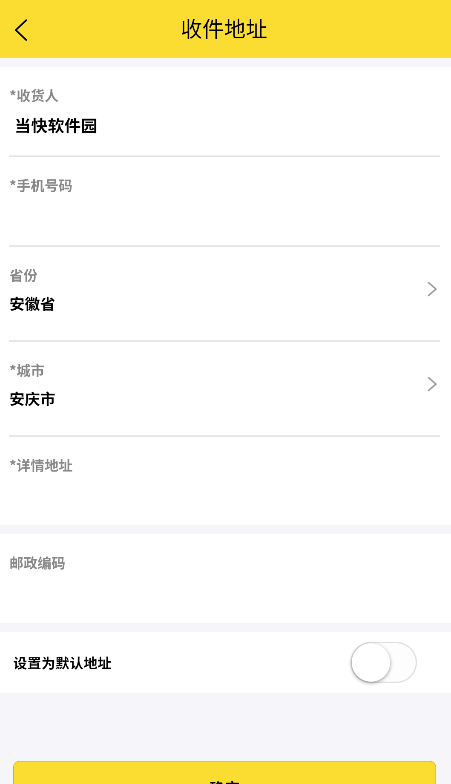This screenshot has height=784, width=451.
Task: Open the 城市 city picker
Action: (224, 388)
